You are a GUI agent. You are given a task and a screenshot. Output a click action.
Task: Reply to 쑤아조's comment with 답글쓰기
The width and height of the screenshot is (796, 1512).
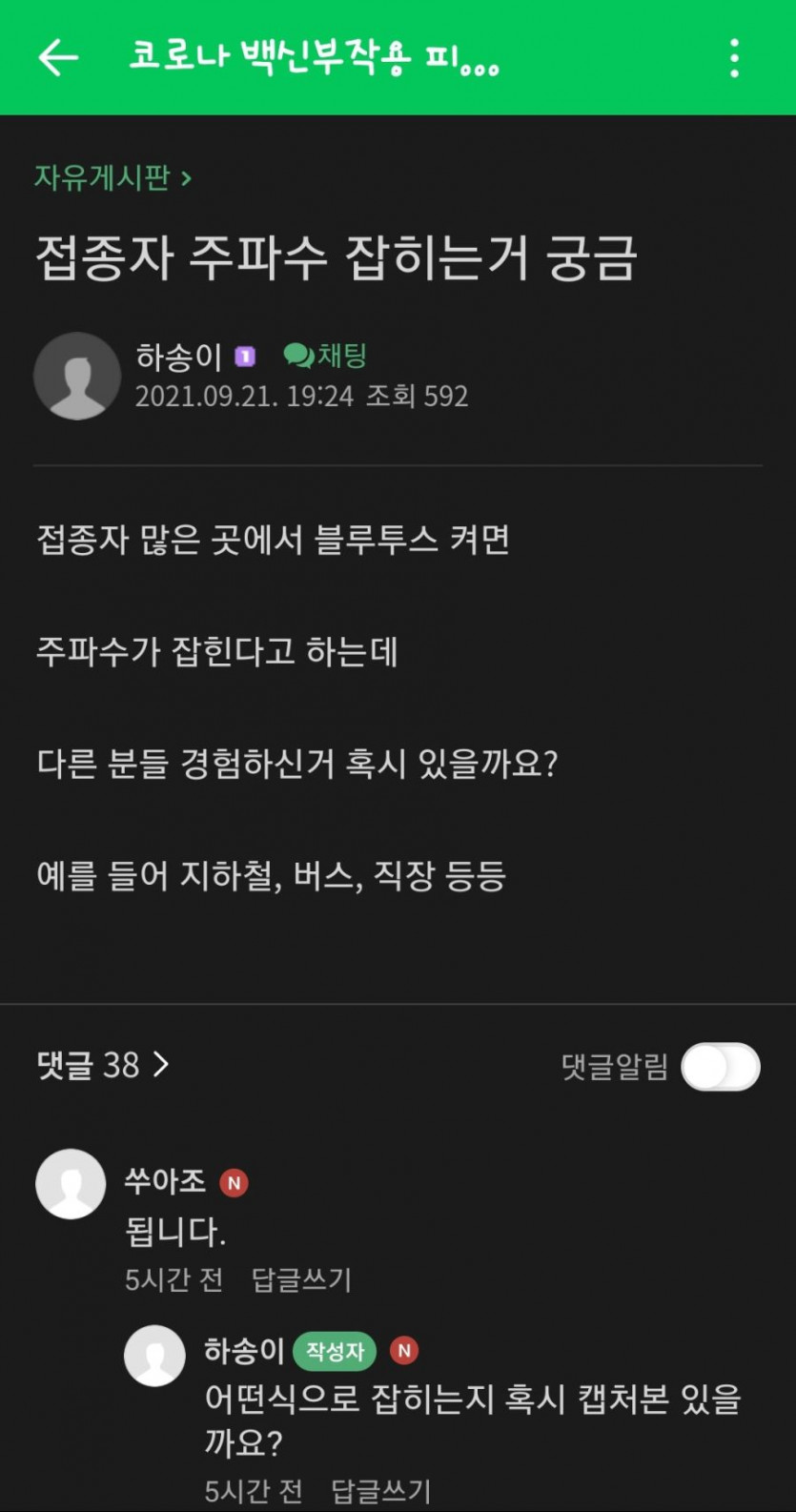tap(301, 1279)
